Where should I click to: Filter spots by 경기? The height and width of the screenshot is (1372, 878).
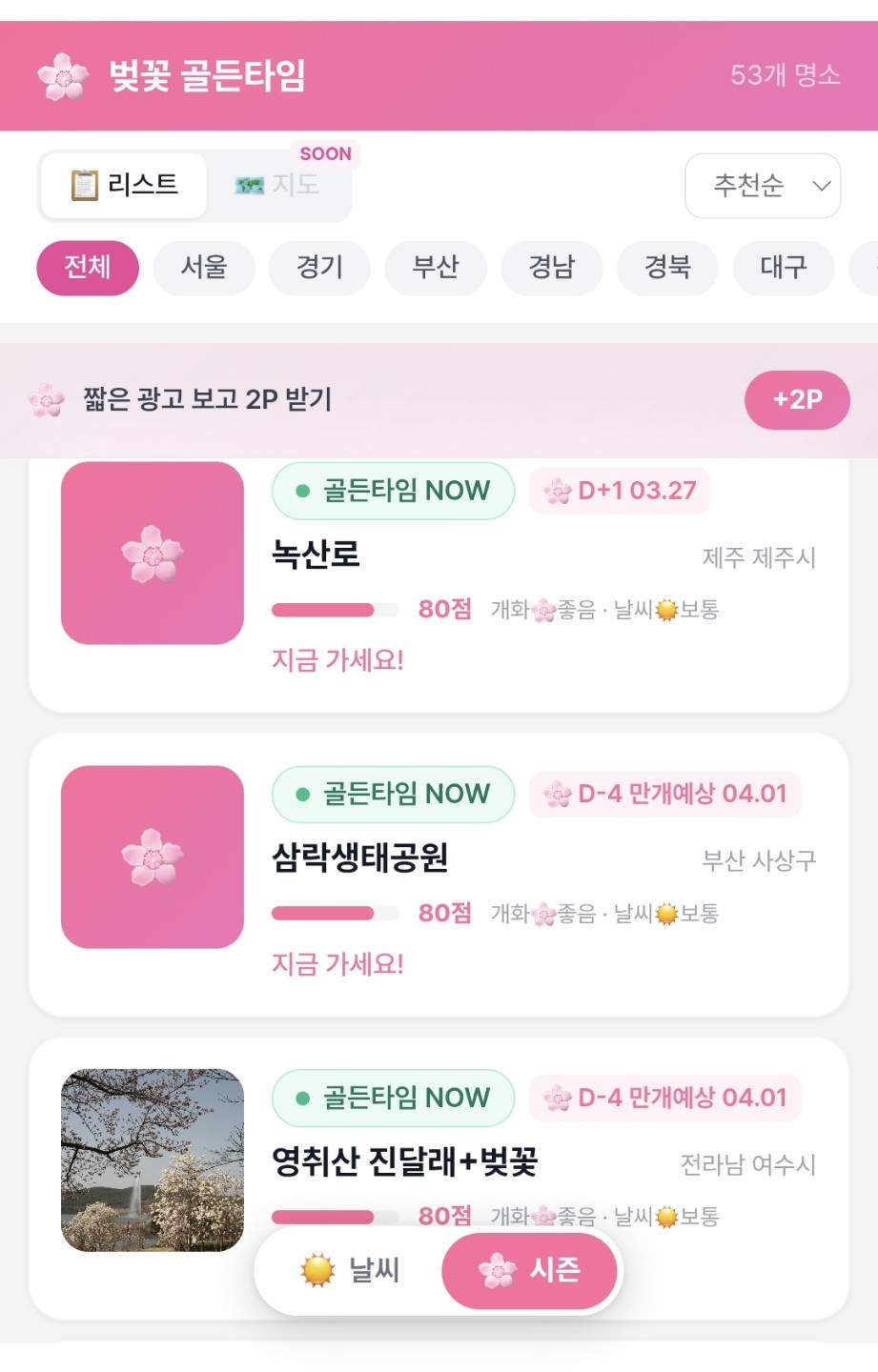pos(319,268)
